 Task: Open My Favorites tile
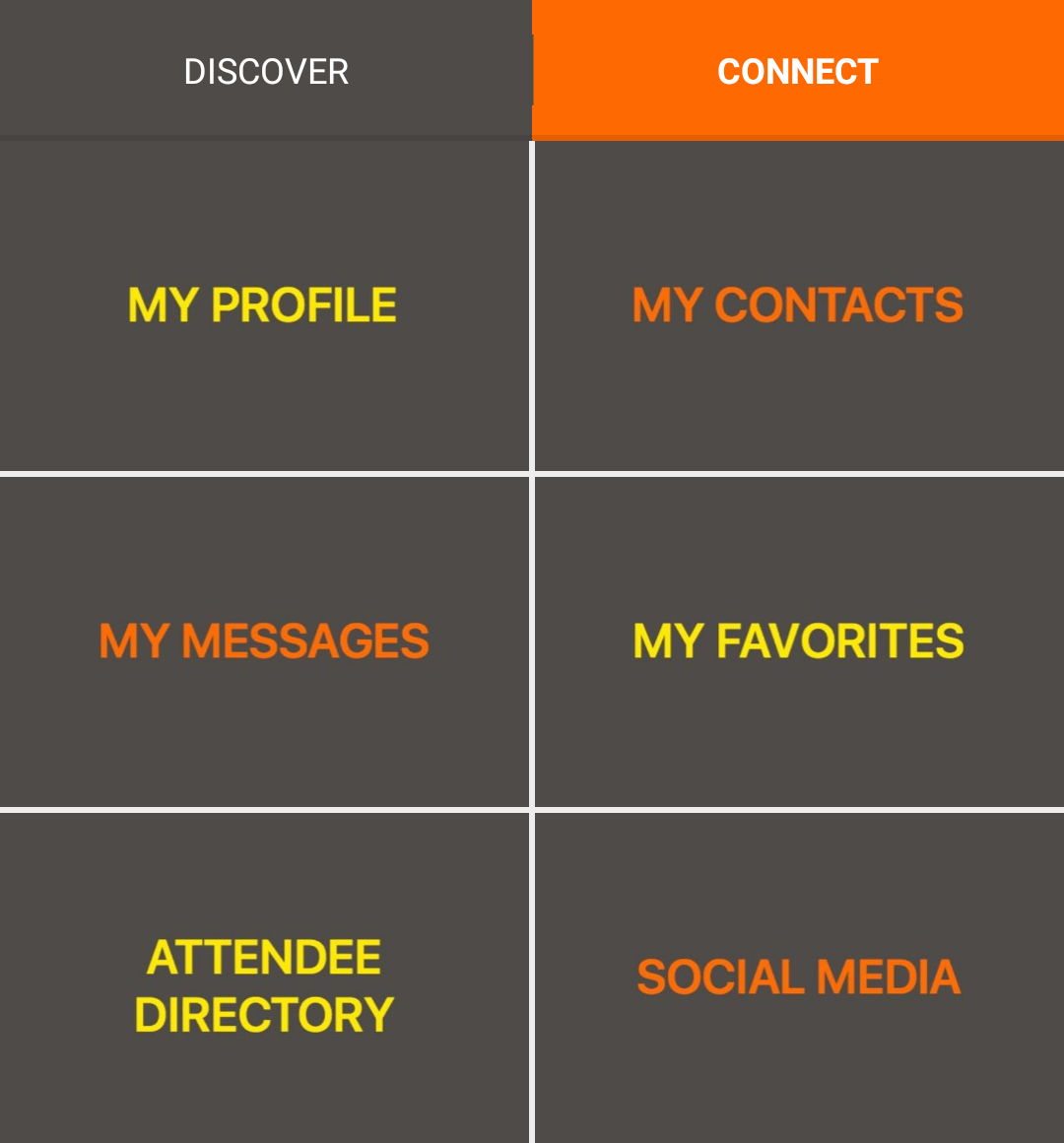point(798,641)
